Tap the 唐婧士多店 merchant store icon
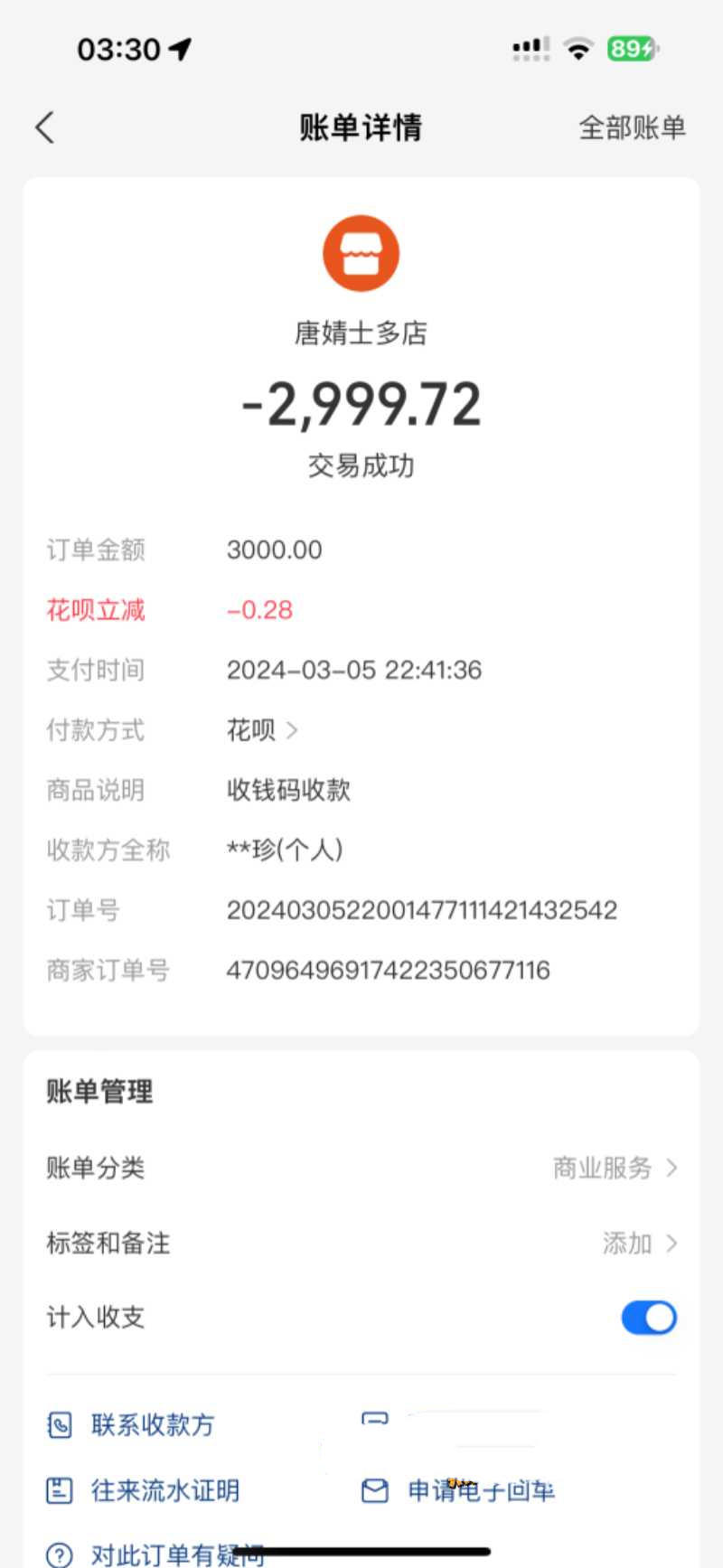 pyautogui.click(x=361, y=253)
